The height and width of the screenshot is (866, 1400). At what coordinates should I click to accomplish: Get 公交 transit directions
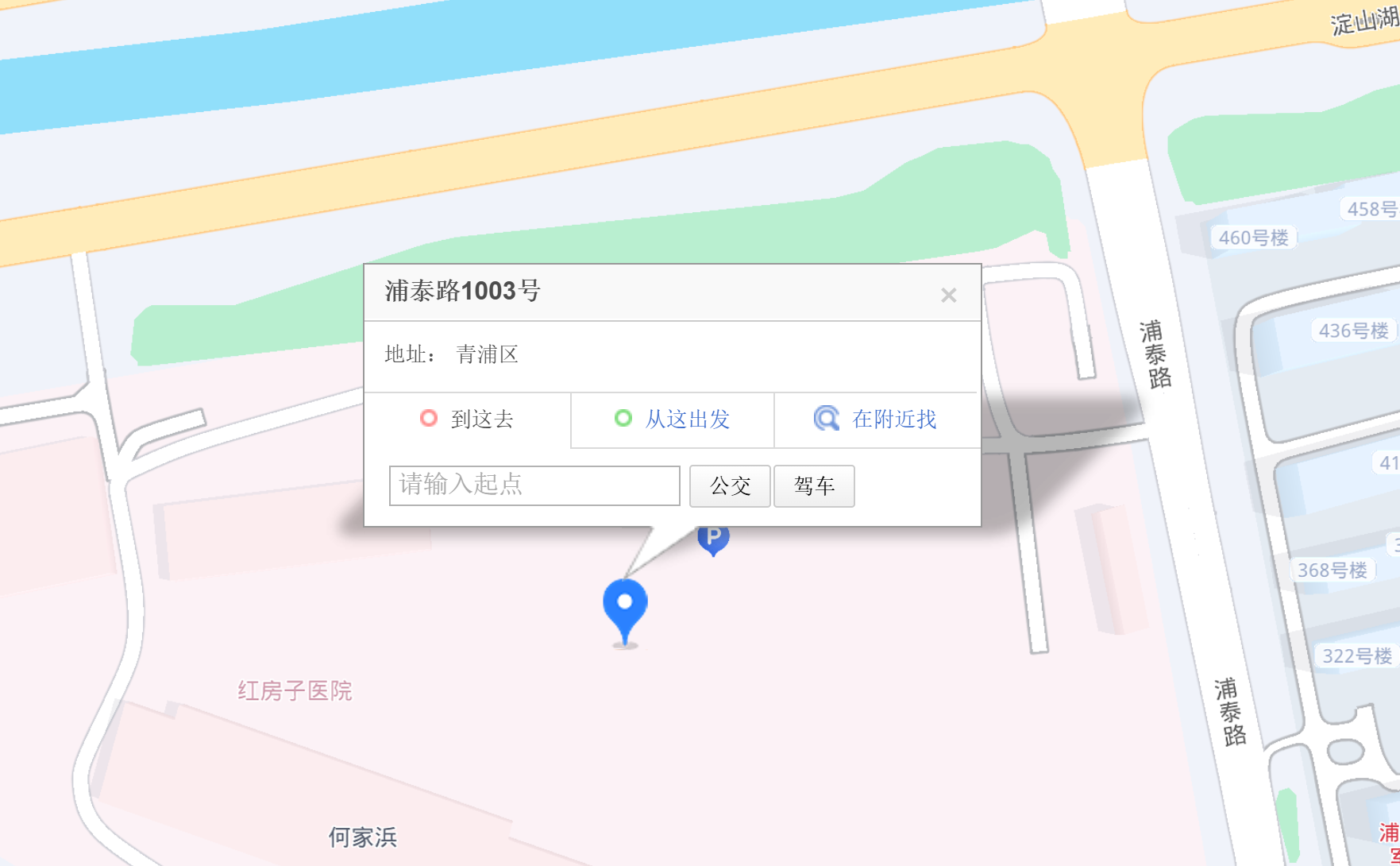(x=730, y=486)
